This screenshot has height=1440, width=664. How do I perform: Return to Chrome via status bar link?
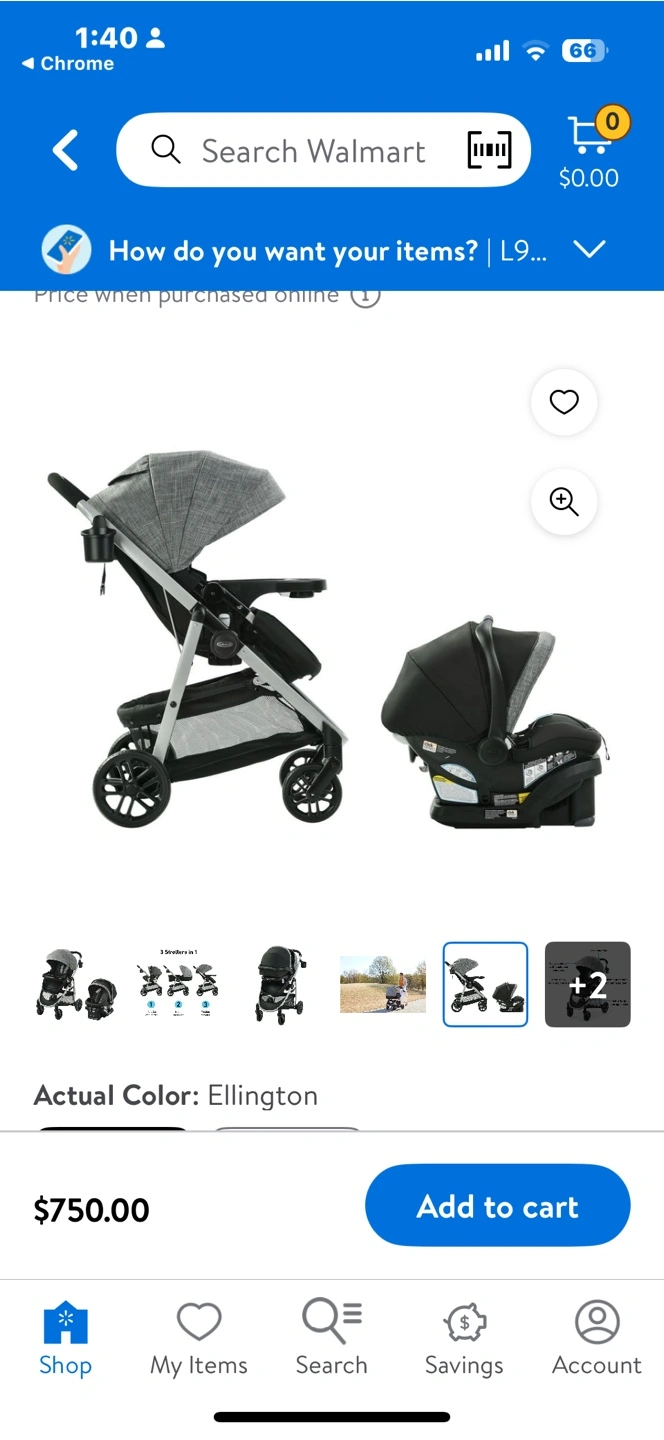68,64
